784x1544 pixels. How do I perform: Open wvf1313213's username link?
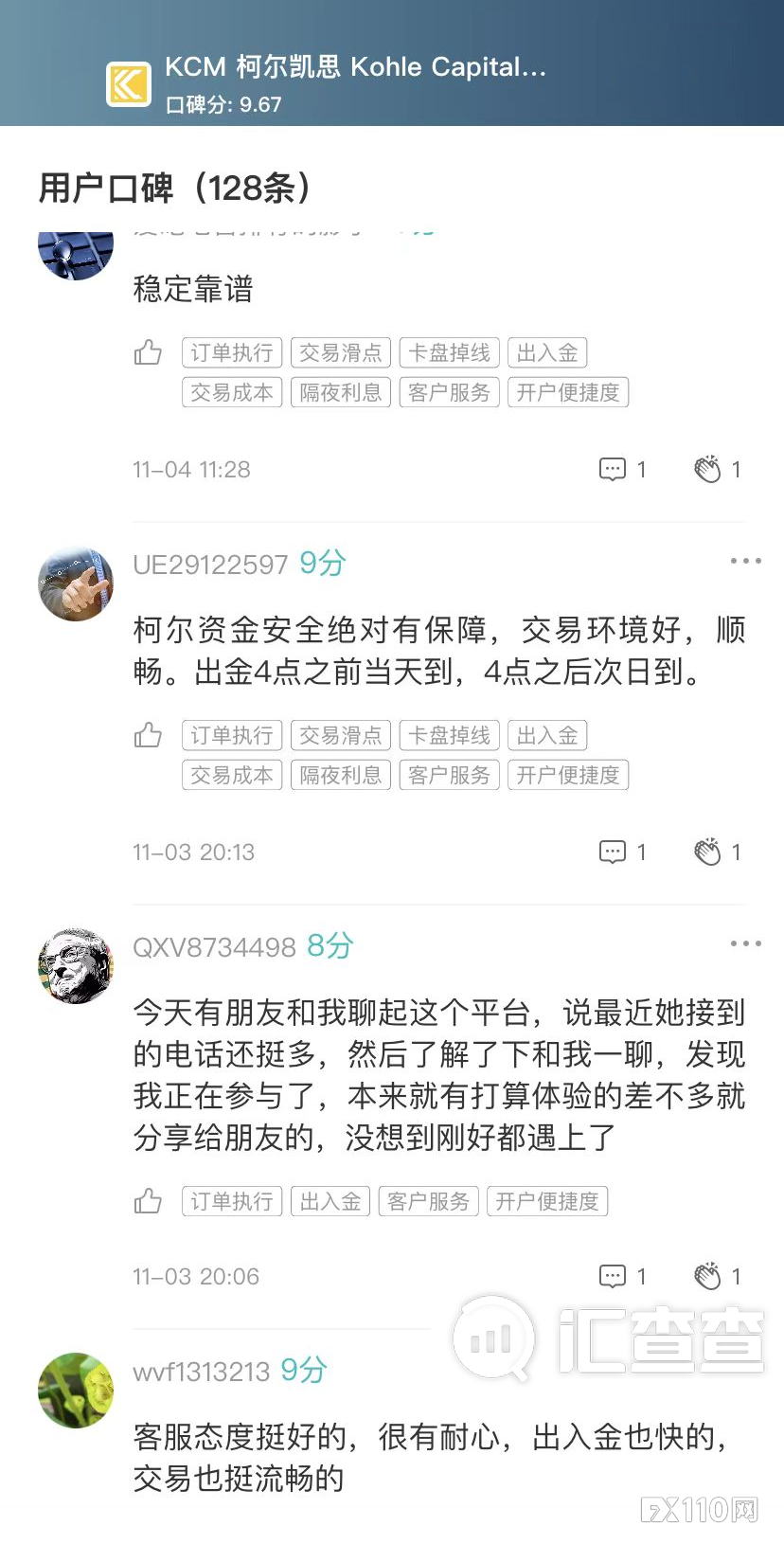pyautogui.click(x=200, y=1371)
